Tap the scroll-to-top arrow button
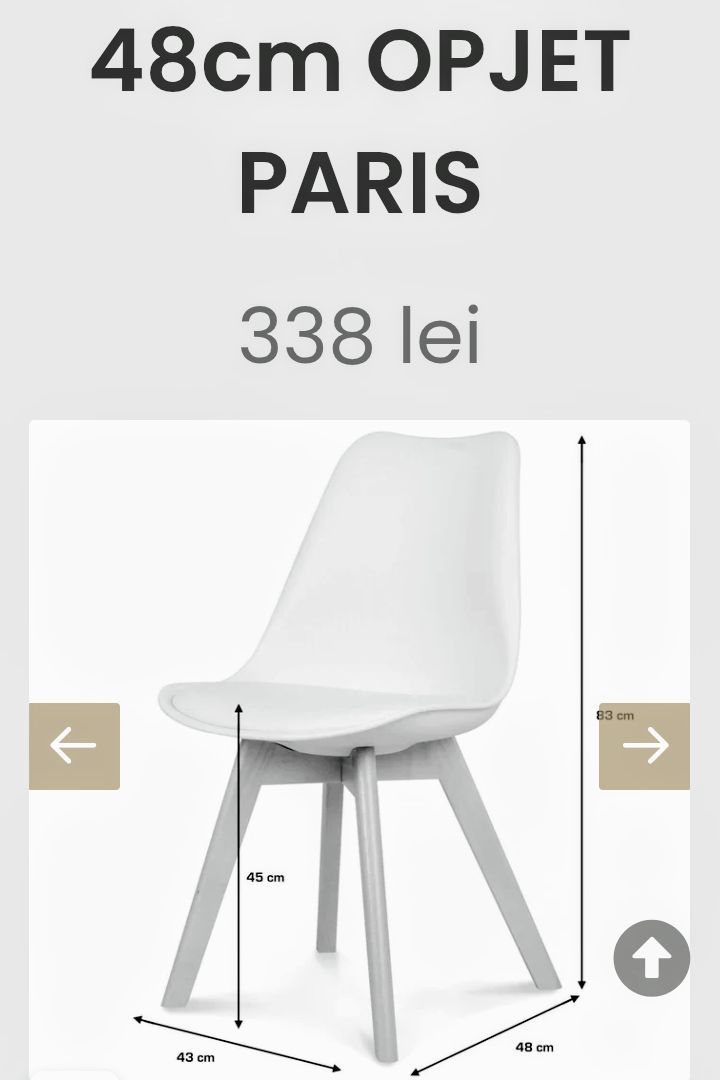 (x=651, y=958)
